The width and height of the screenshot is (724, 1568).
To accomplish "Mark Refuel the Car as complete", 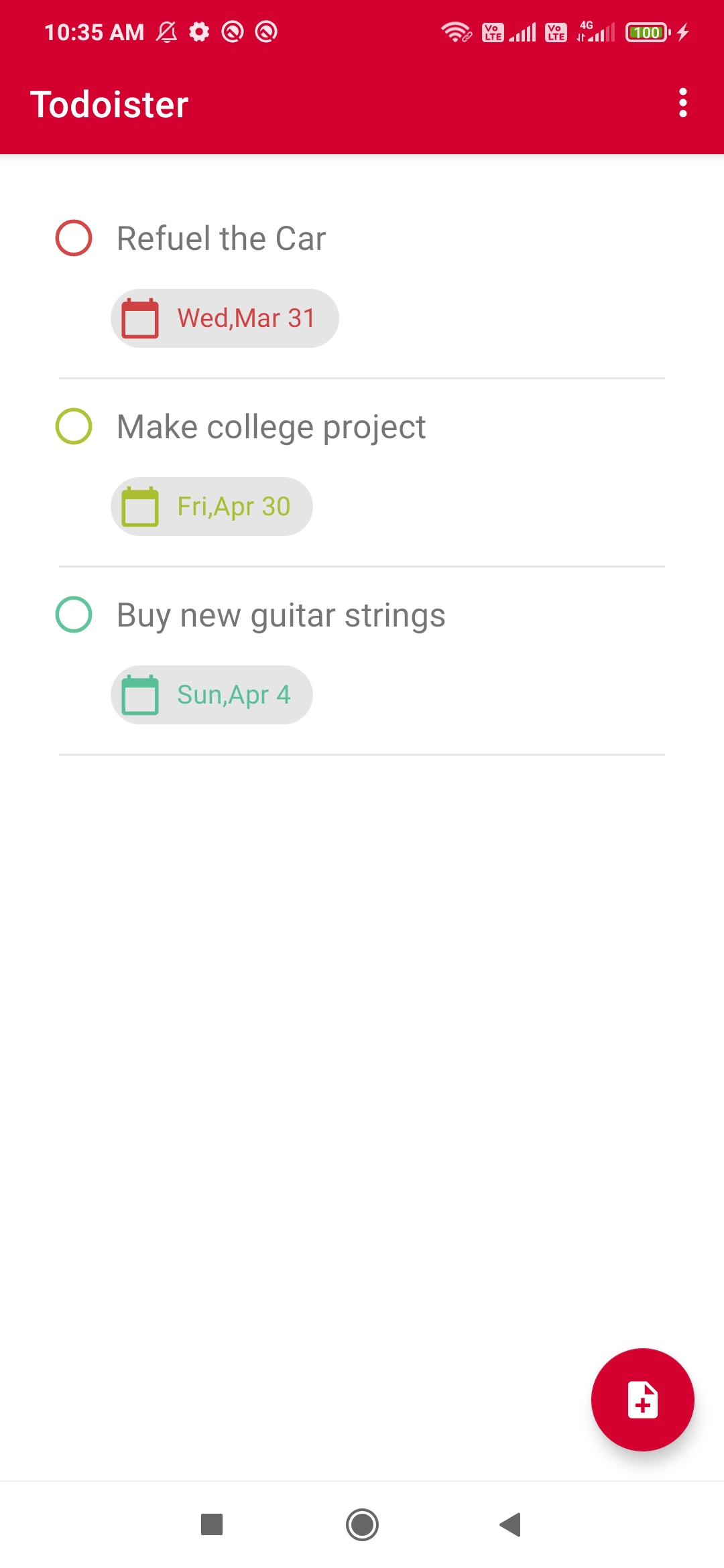I will point(74,237).
